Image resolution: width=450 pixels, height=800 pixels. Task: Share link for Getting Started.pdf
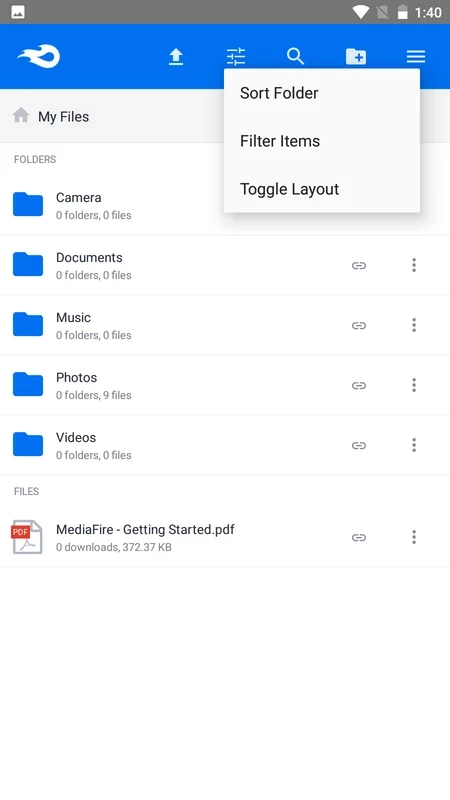[359, 537]
